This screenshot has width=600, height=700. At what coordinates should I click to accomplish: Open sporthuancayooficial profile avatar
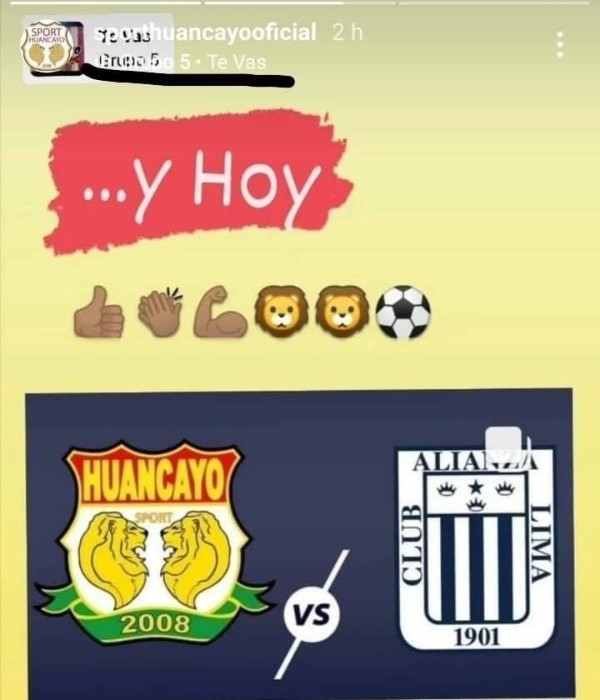click(52, 48)
